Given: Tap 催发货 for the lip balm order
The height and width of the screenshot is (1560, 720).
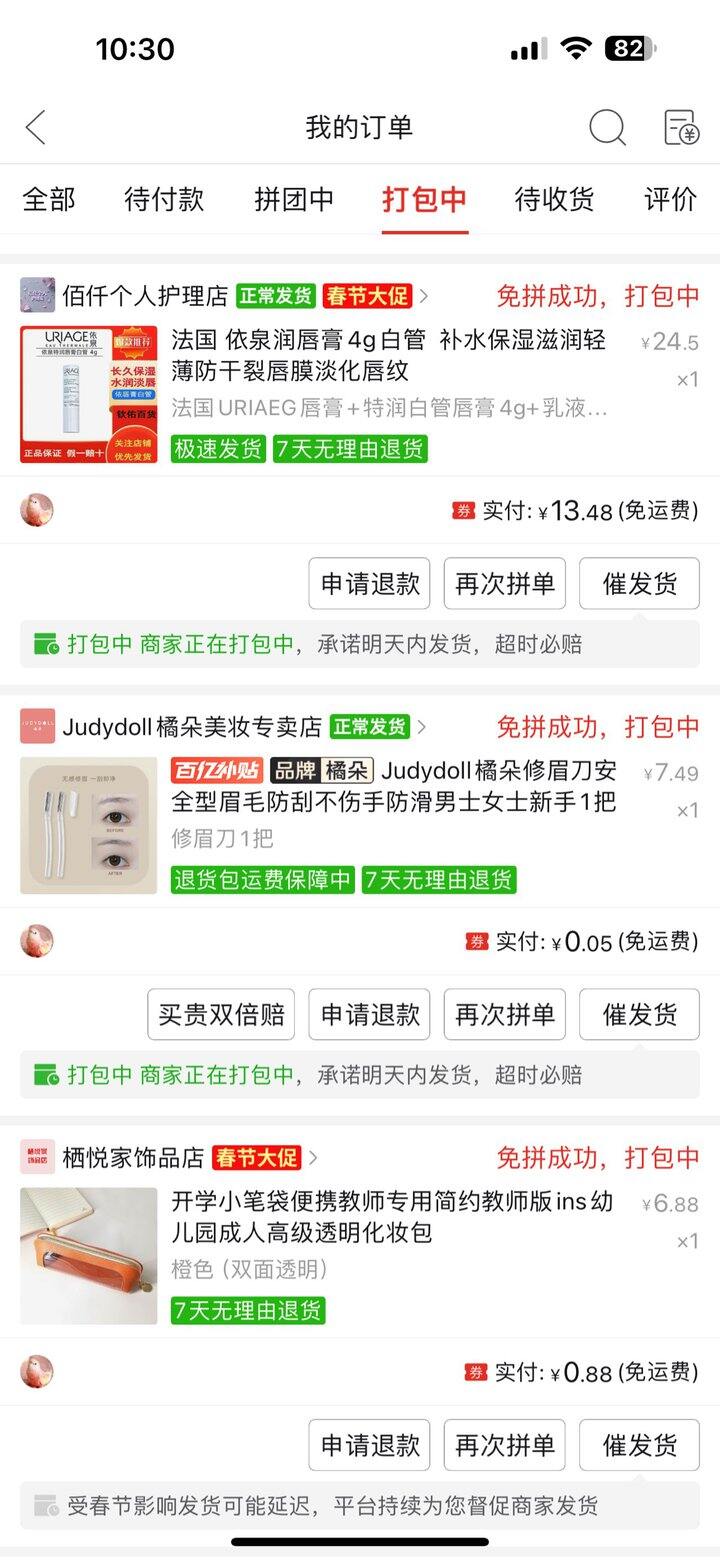Looking at the screenshot, I should coord(639,584).
